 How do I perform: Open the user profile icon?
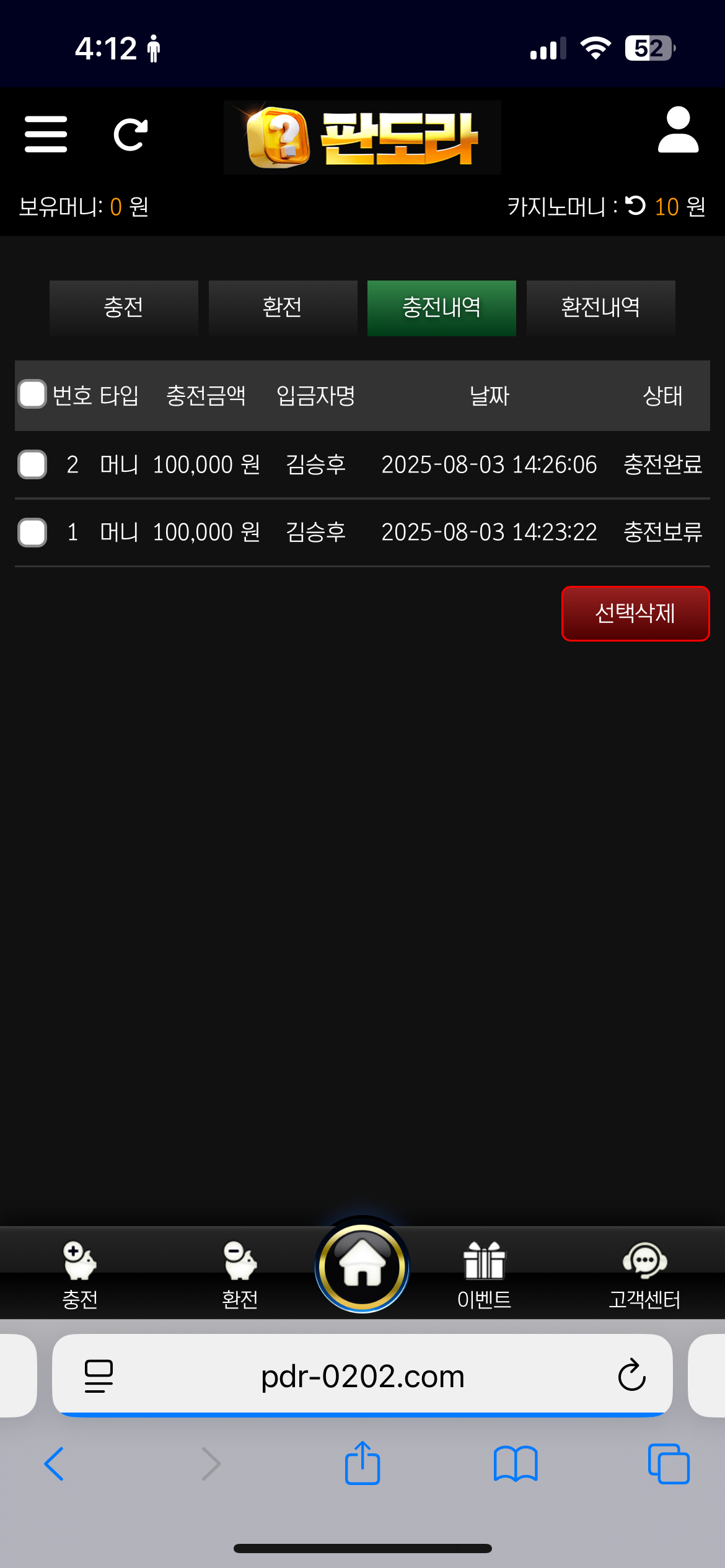[678, 130]
